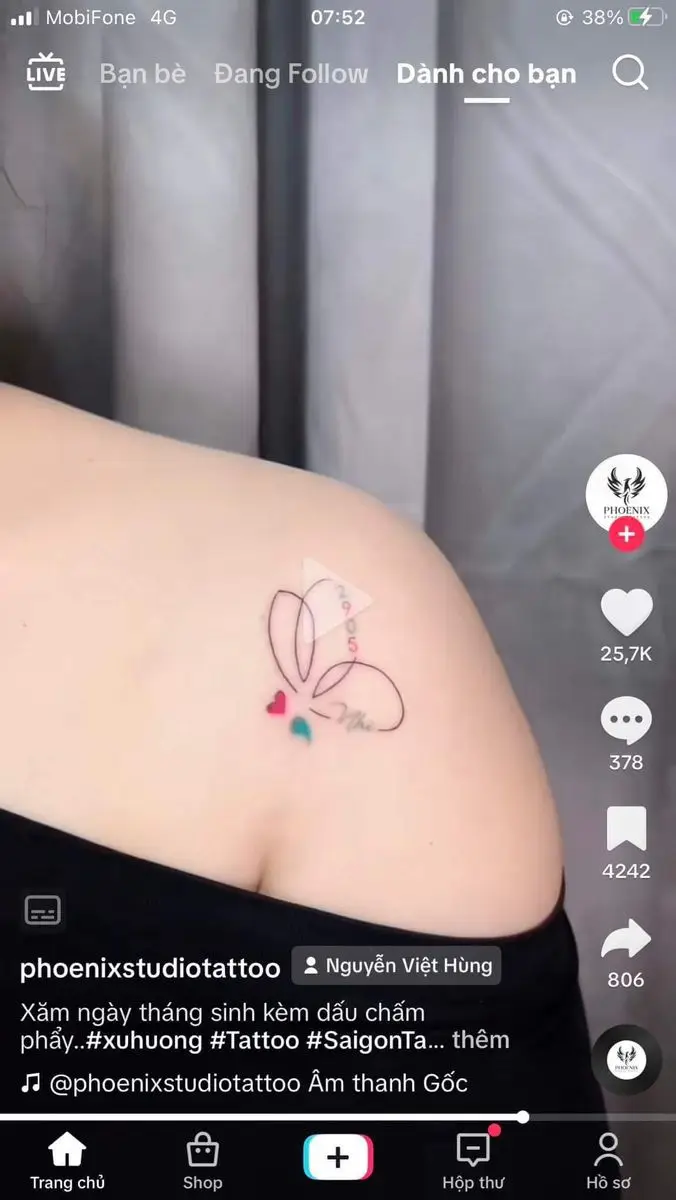Like this video with the heart
676x1200 pixels.
click(x=626, y=613)
